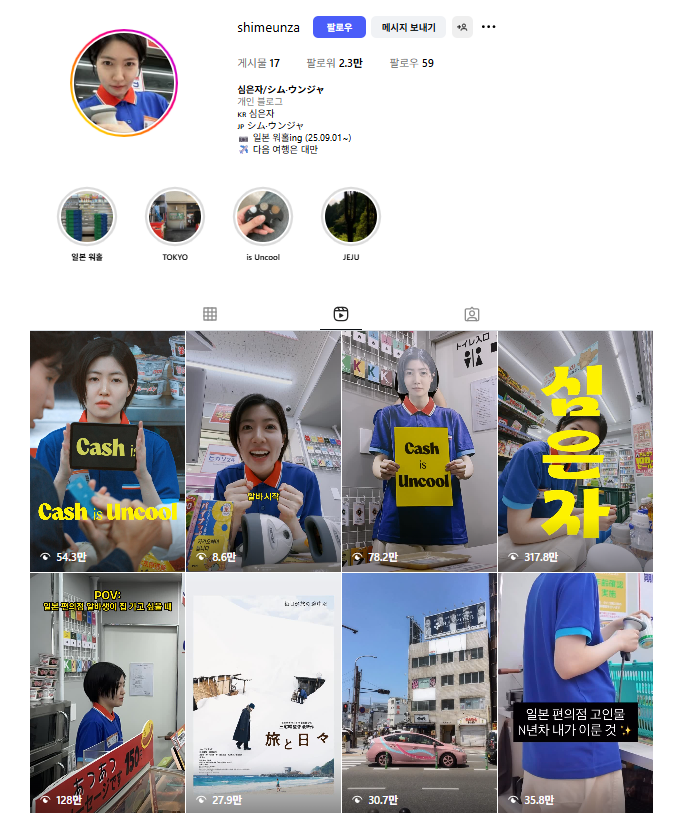The image size is (676, 813).
Task: Open the three-dot overflow menu
Action: [489, 27]
